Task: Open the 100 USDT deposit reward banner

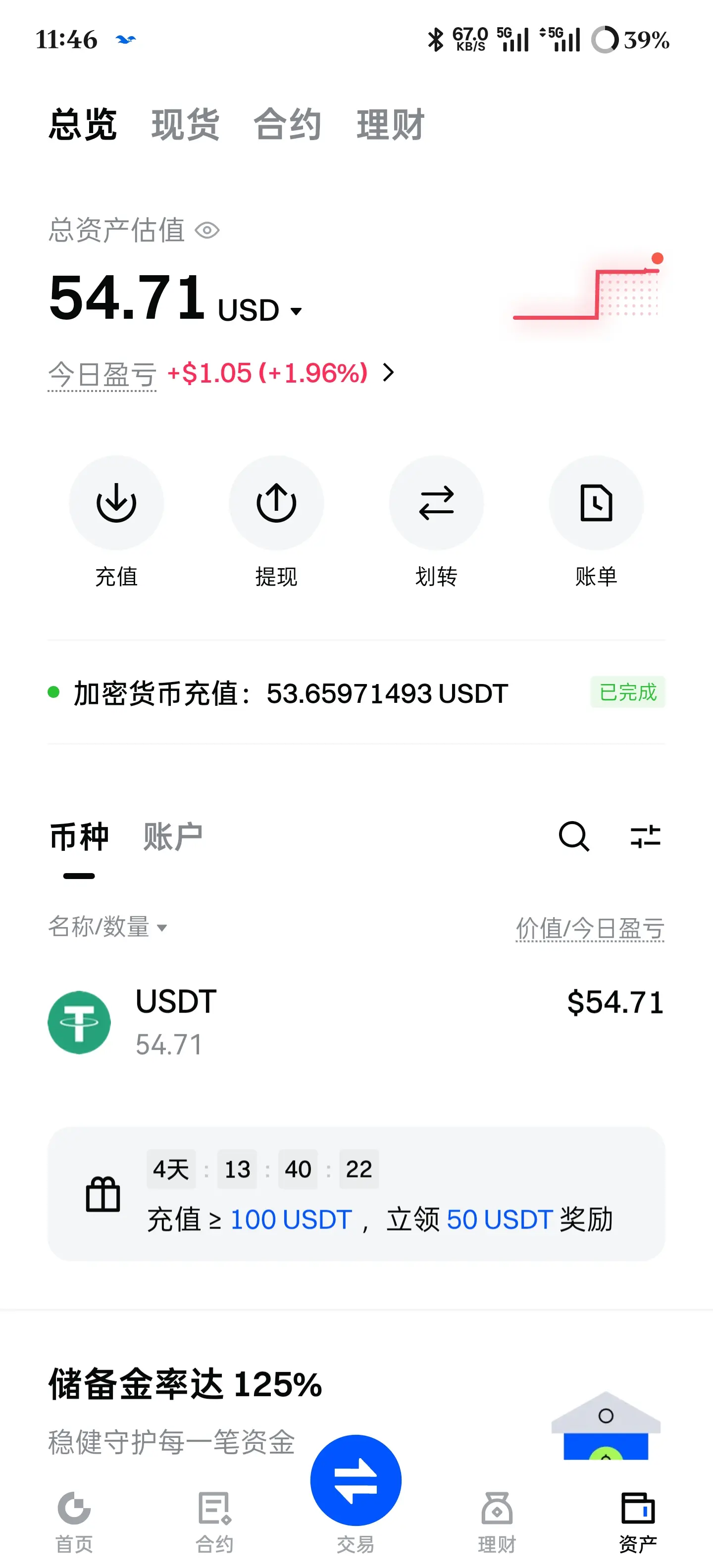Action: 356,1194
